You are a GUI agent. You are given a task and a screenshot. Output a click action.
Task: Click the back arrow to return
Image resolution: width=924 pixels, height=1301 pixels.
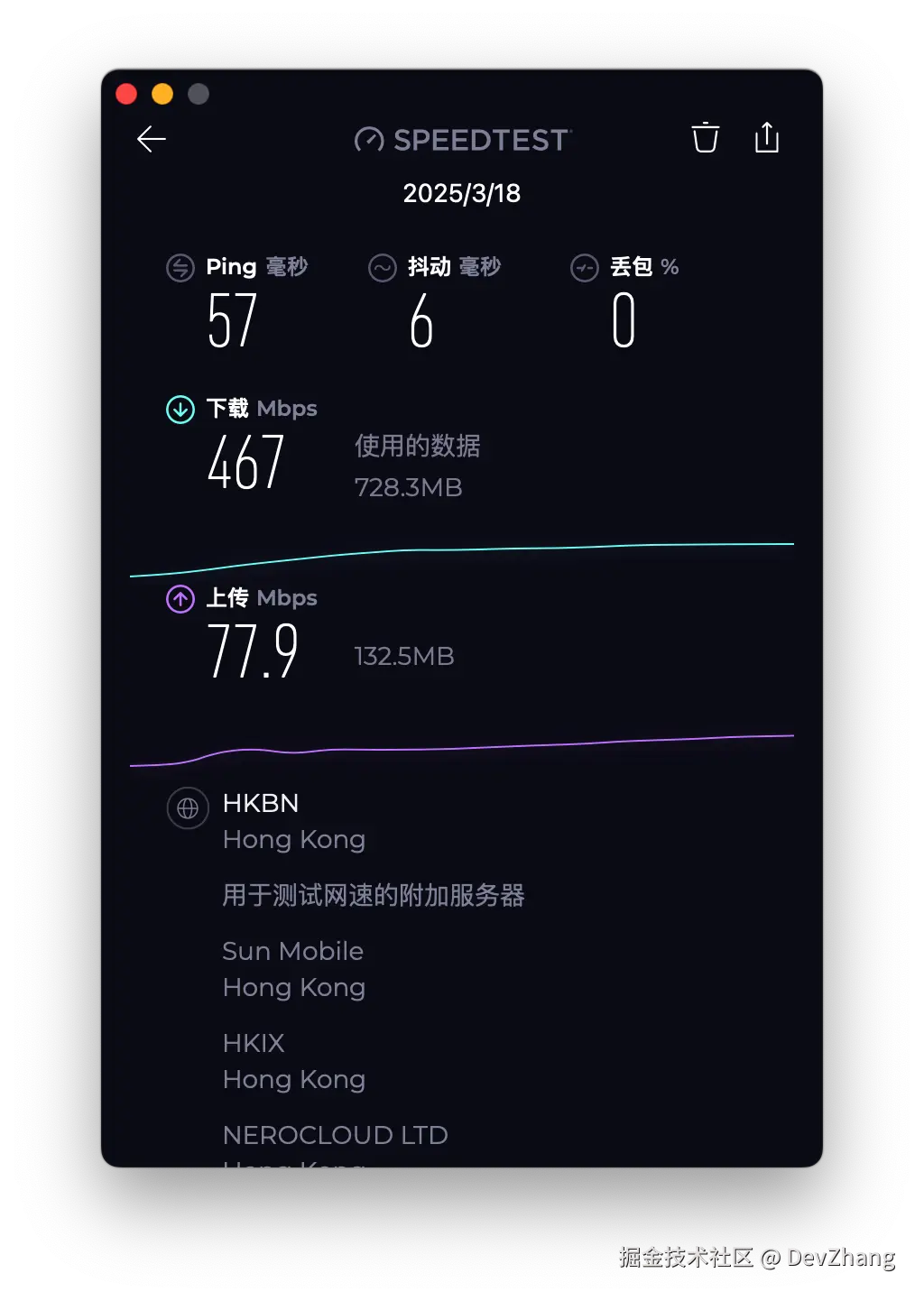(151, 139)
